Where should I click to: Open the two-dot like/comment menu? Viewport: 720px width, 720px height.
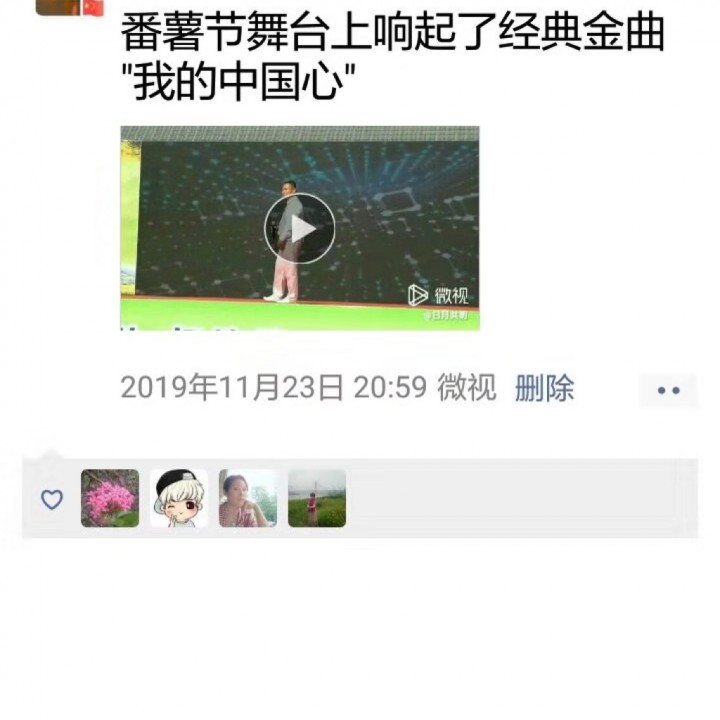click(x=668, y=390)
